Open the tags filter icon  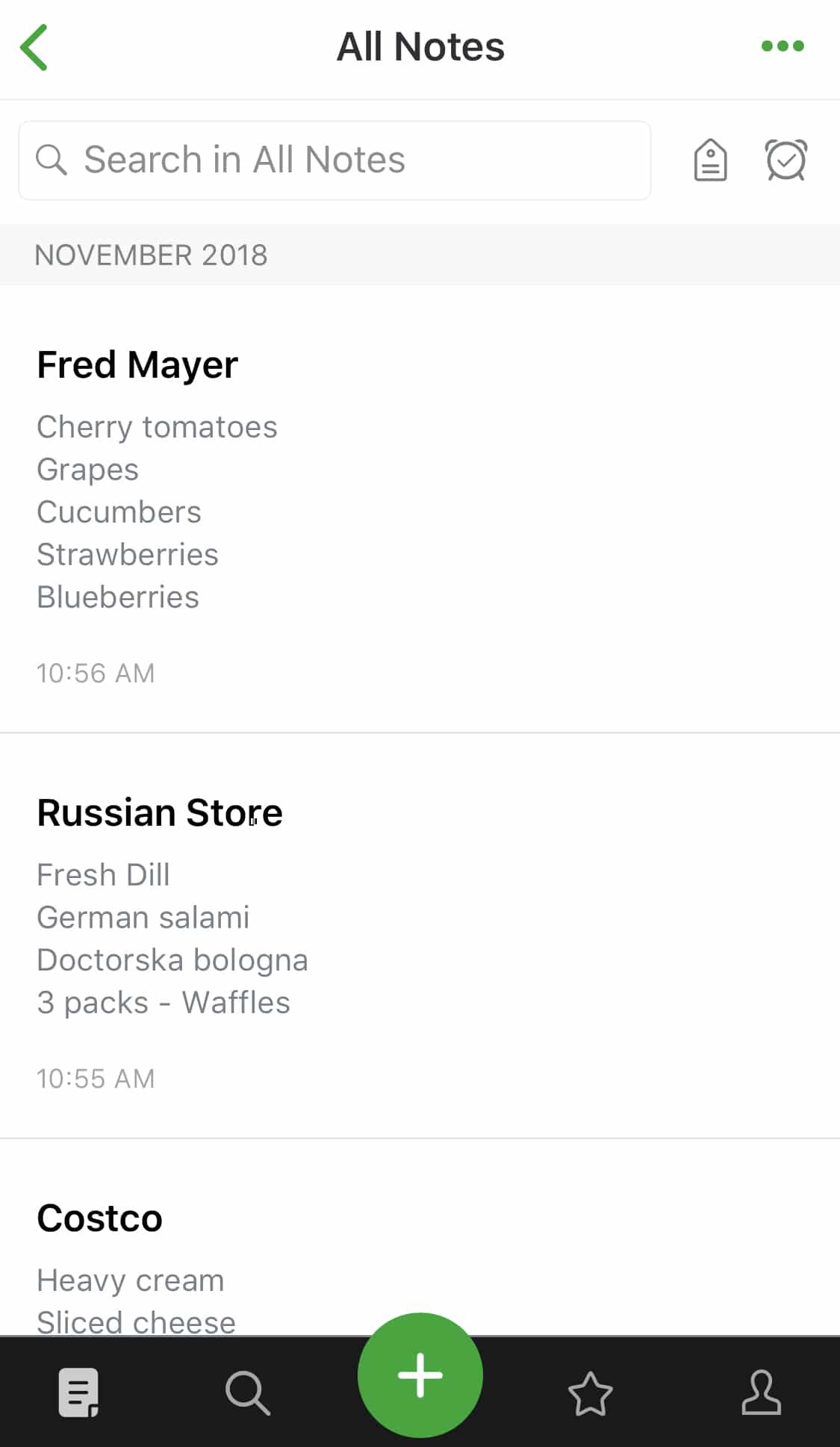pyautogui.click(x=710, y=160)
